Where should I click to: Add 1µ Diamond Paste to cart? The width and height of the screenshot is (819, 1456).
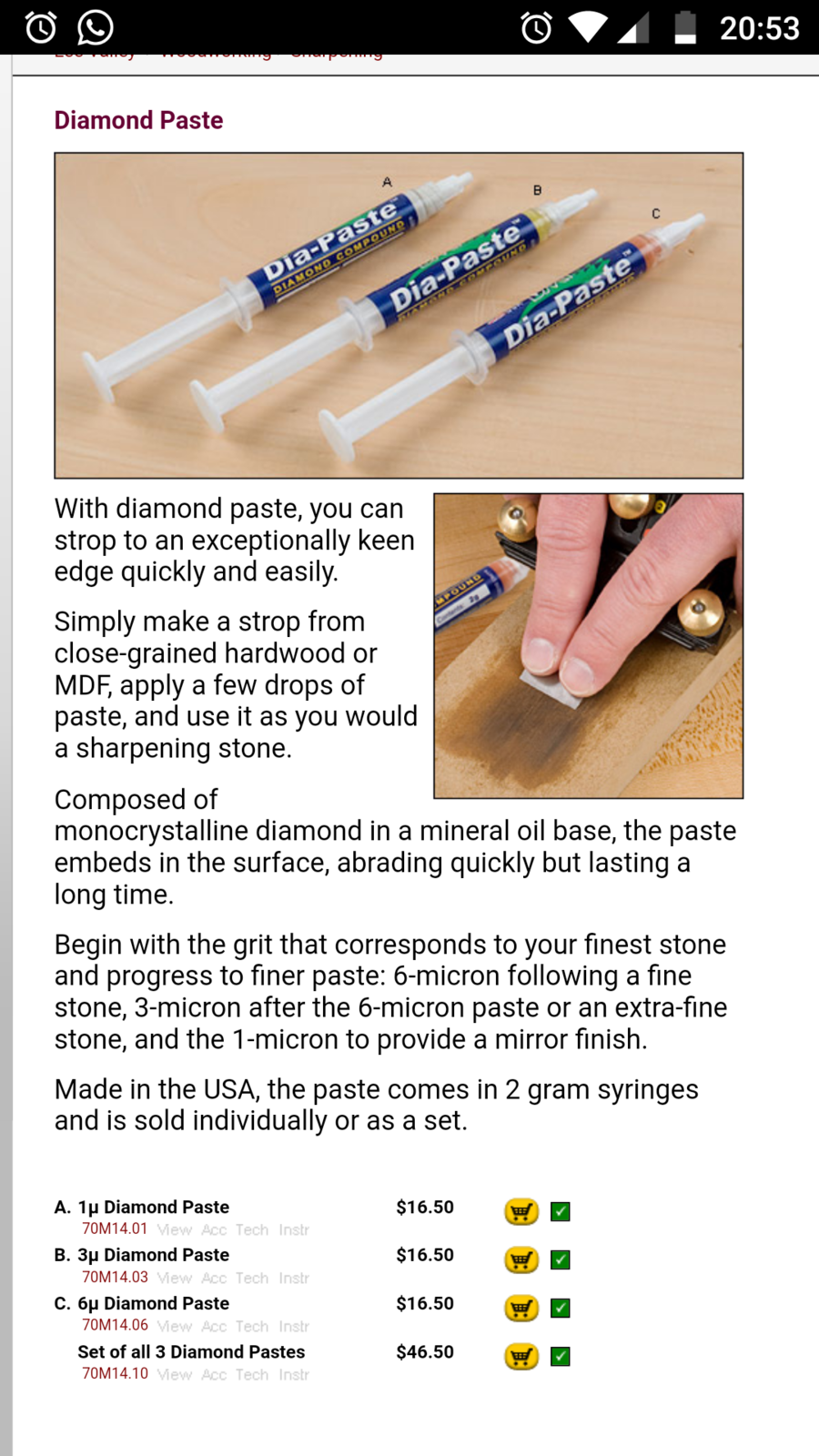click(521, 1211)
